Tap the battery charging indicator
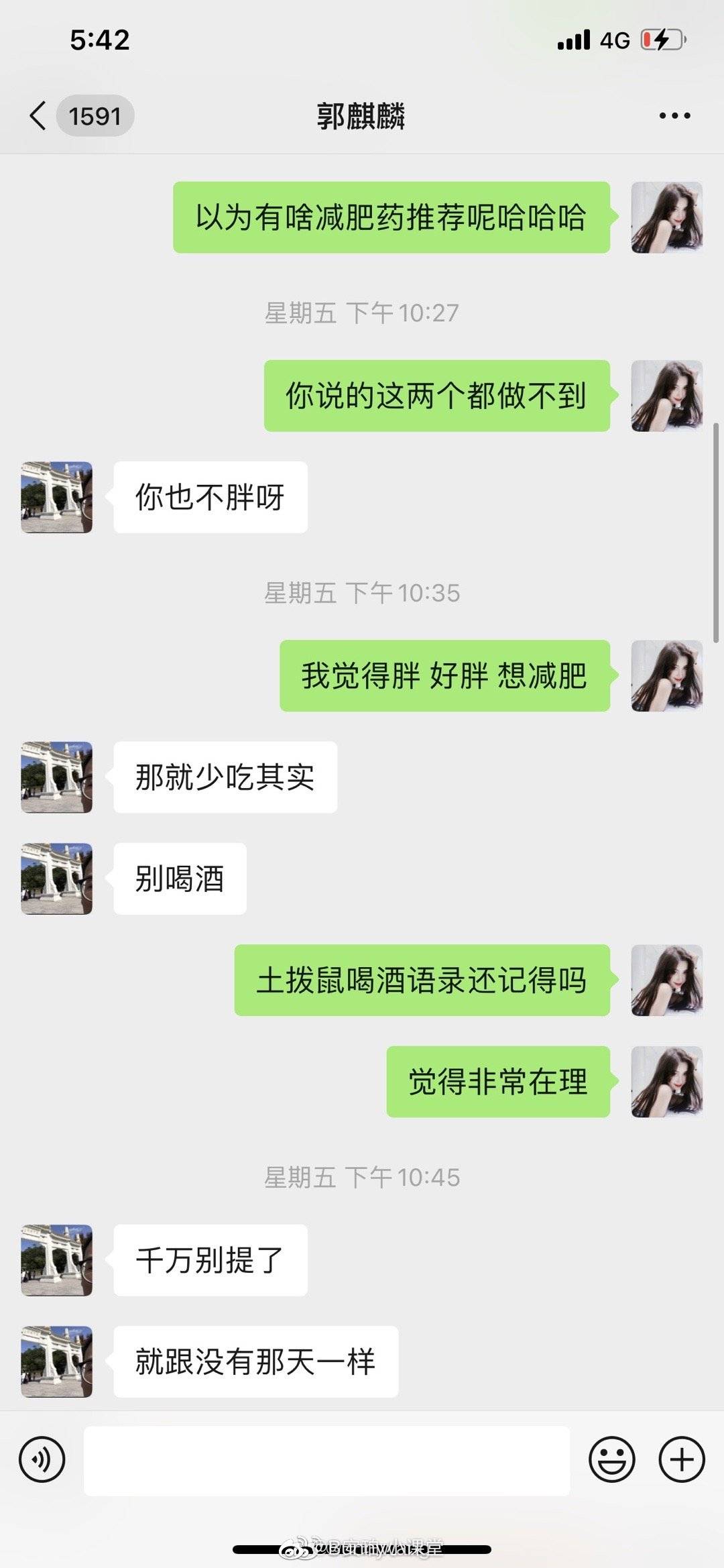 tap(661, 40)
